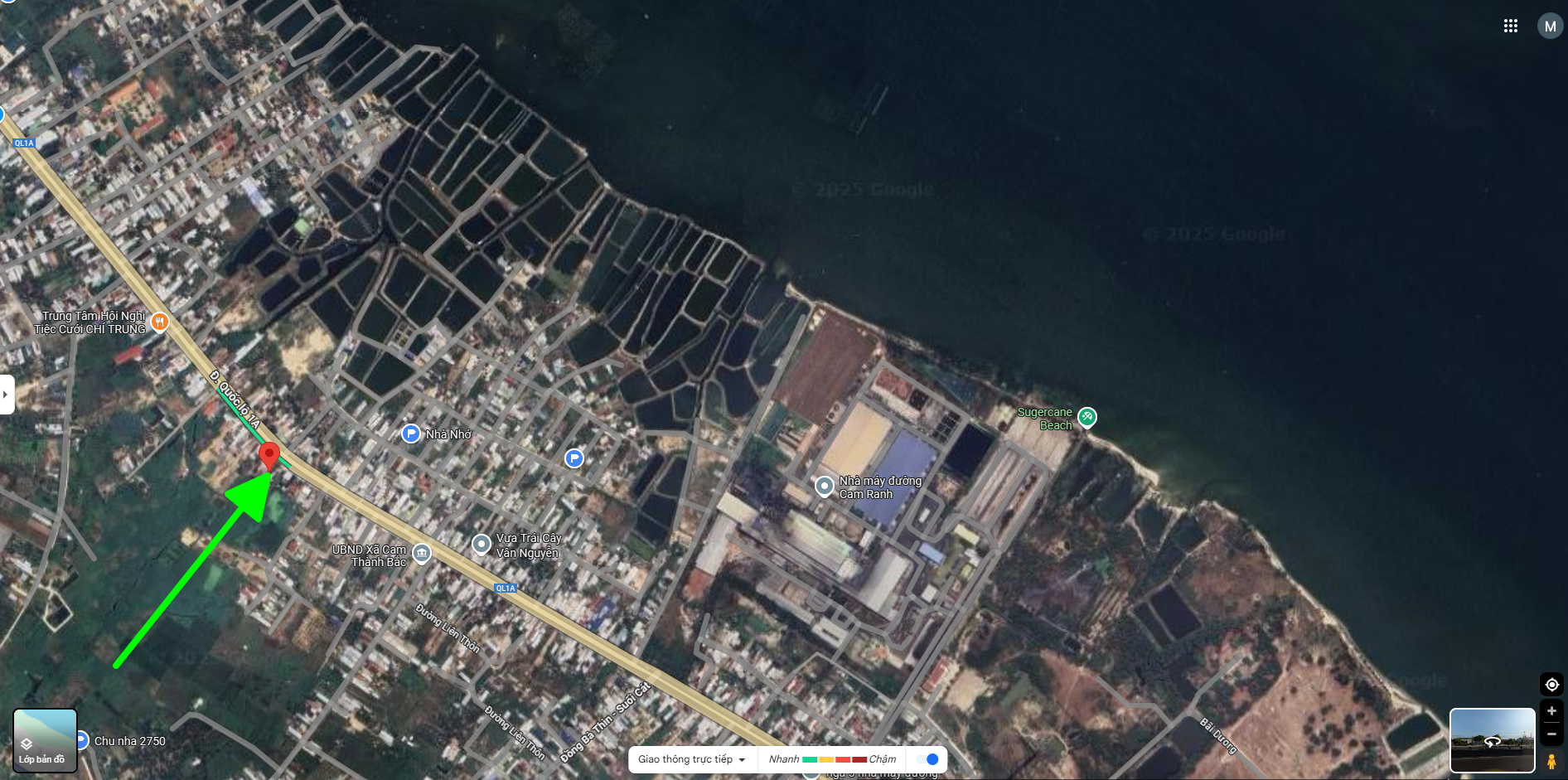This screenshot has height=780, width=1568.
Task: Open the Trung Tâm Hội Nghị CHÍ TRUNG marker
Action: 160,322
